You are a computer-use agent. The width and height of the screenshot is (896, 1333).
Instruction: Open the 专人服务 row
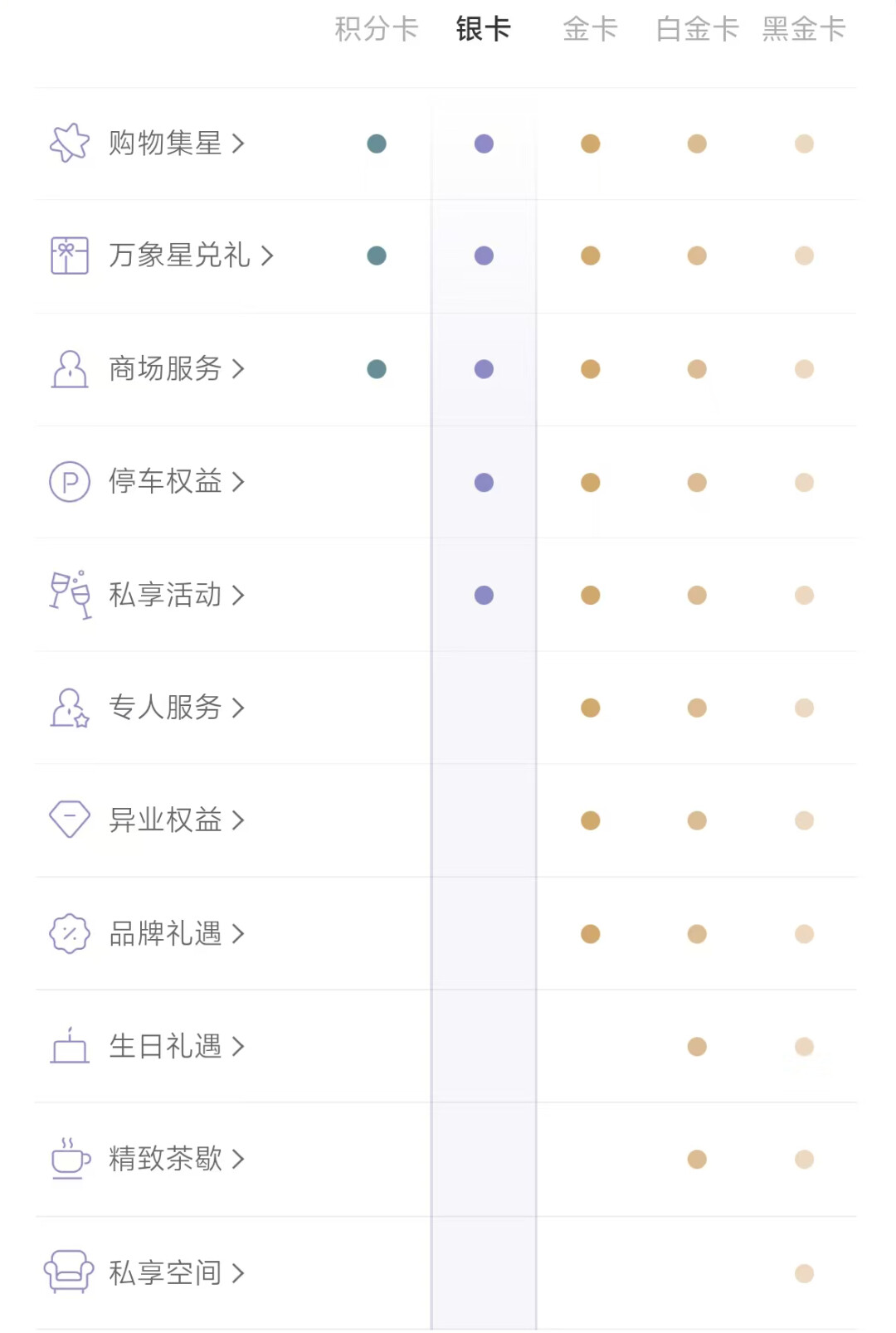pyautogui.click(x=176, y=708)
